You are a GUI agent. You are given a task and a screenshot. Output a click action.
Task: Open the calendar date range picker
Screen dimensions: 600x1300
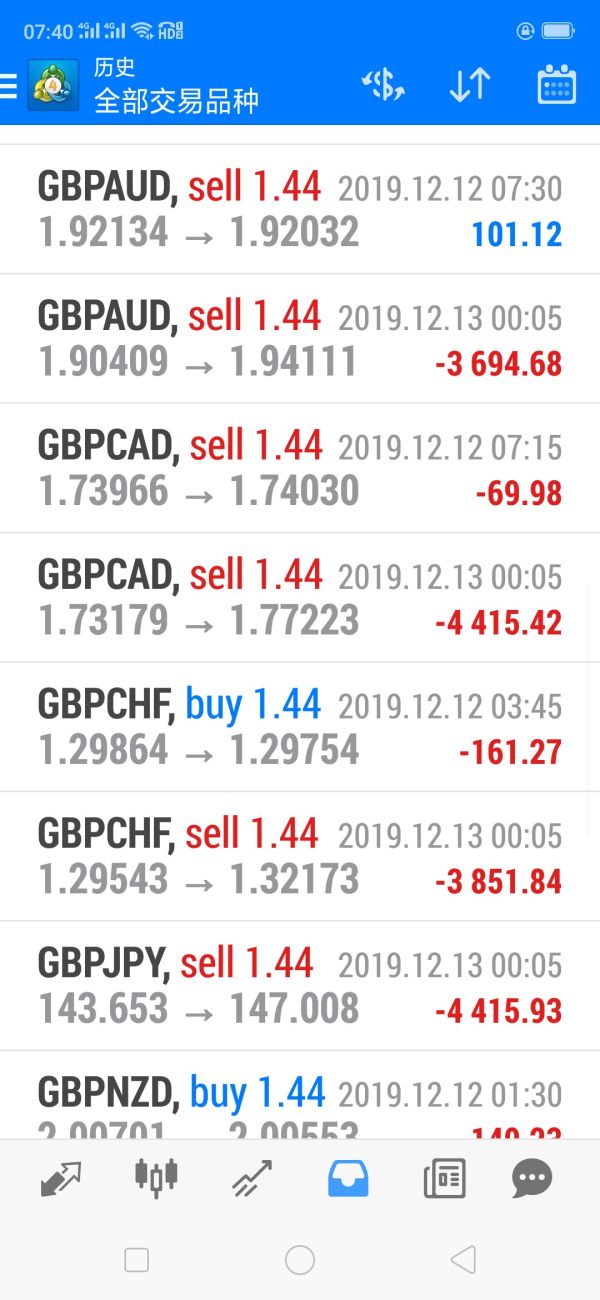[x=556, y=85]
